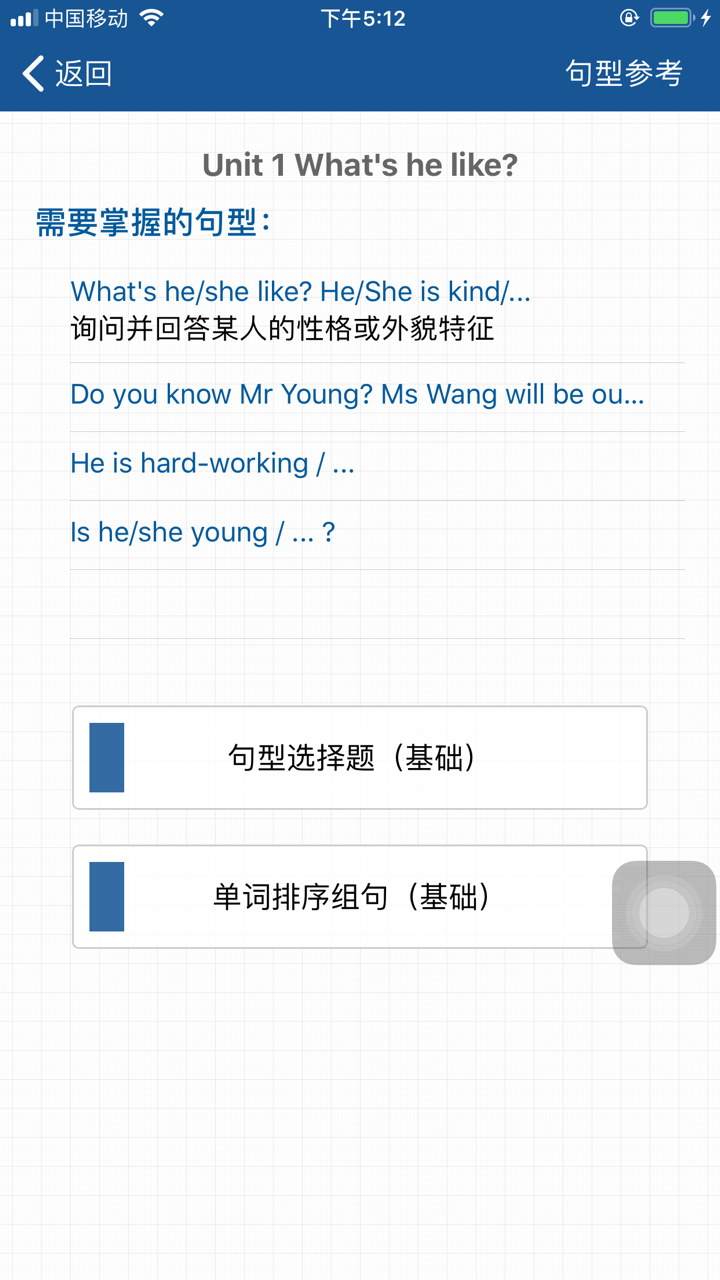Select the sentence 'He is hard-working / ...'
The width and height of the screenshot is (720, 1280).
(212, 462)
